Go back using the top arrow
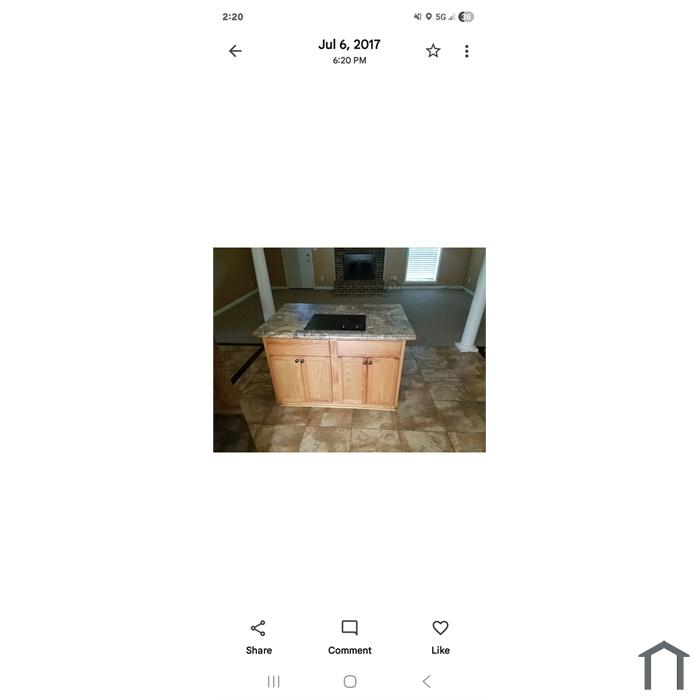Viewport: 700px width, 700px height. 235,51
